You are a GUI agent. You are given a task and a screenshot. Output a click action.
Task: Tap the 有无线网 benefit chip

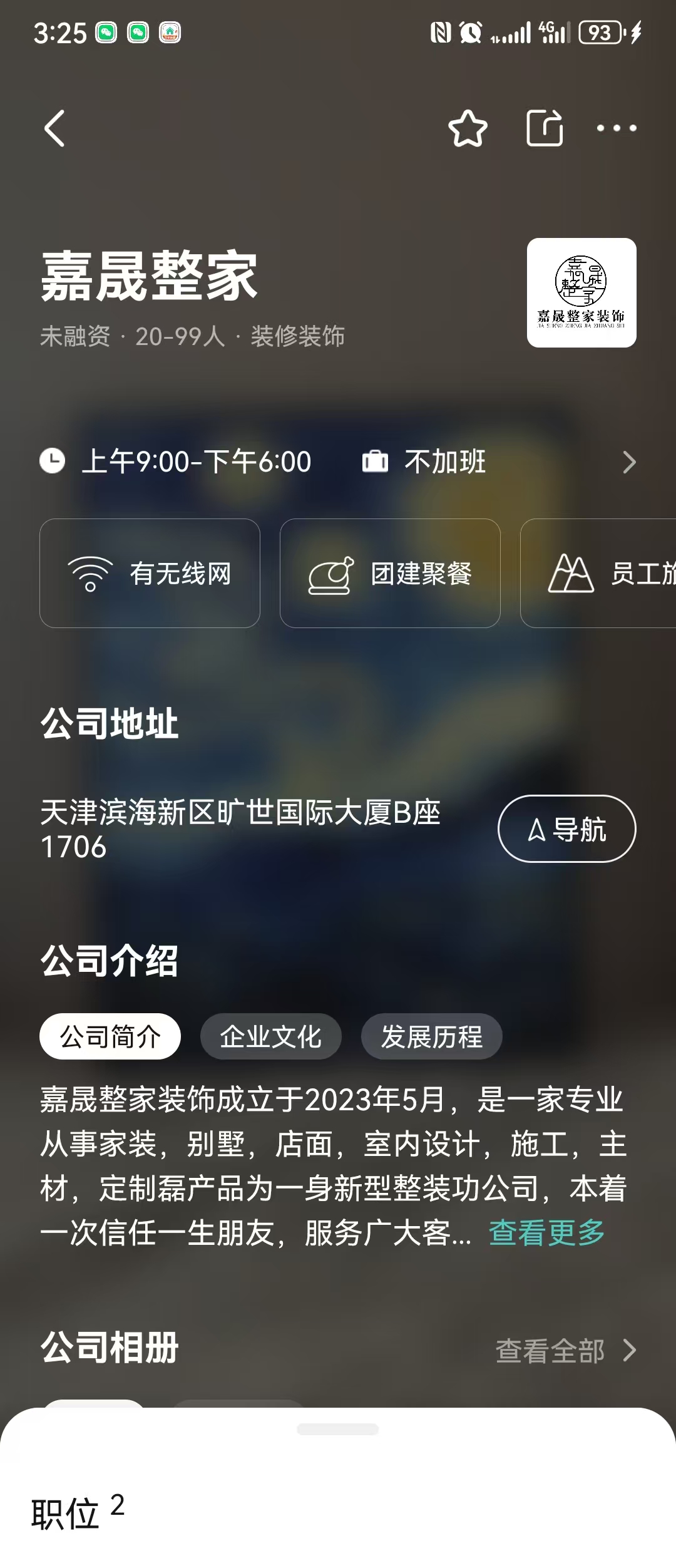150,573
